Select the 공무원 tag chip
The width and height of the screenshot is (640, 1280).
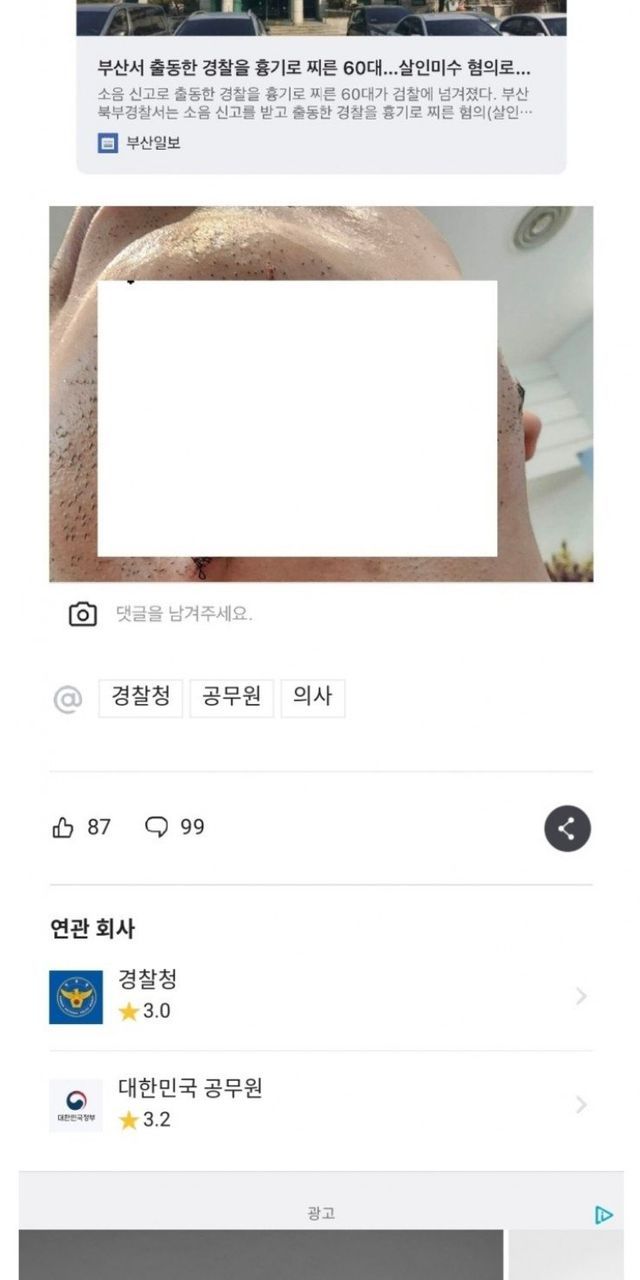coord(231,697)
